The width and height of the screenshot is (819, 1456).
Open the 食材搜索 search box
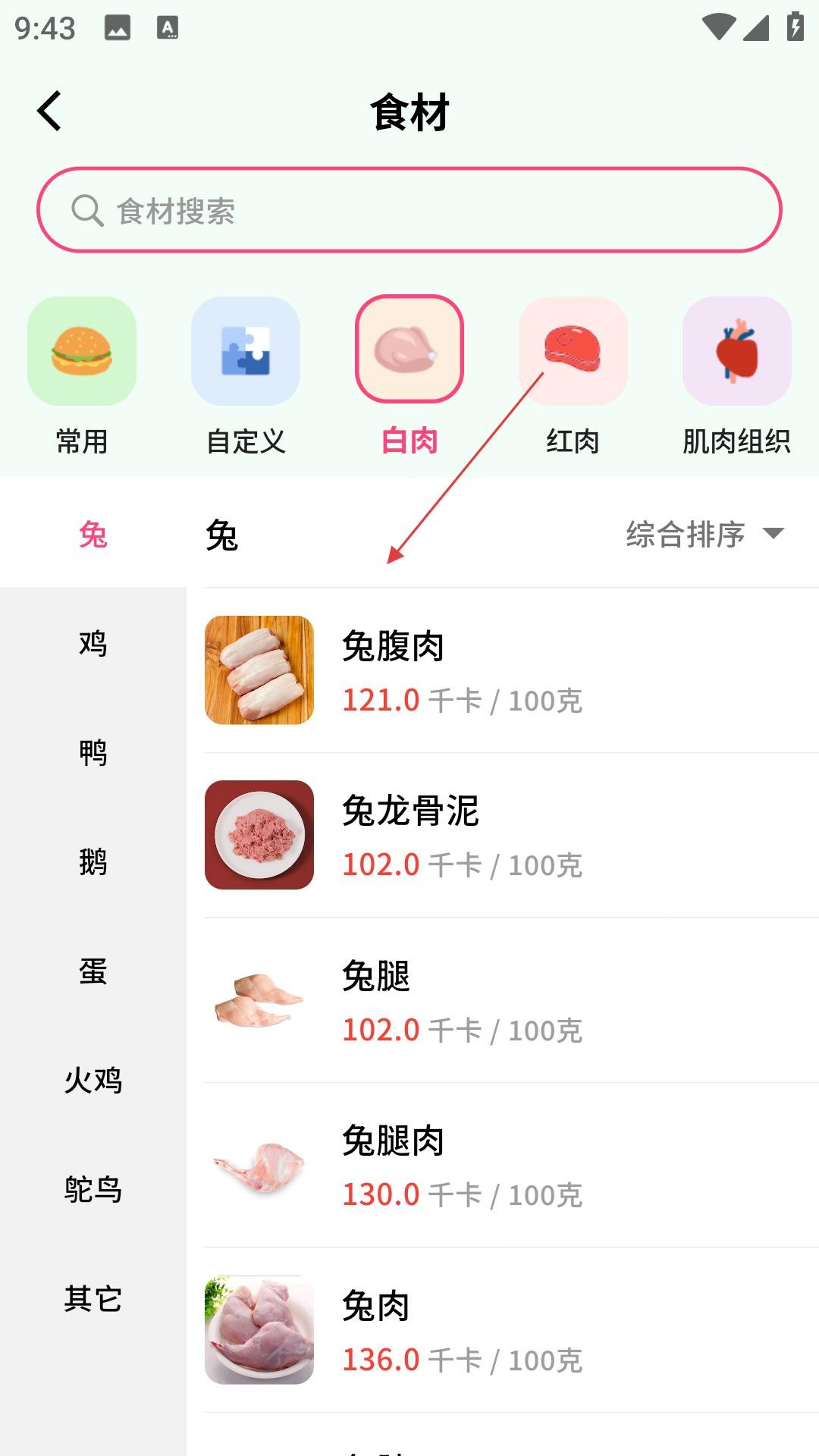(409, 210)
